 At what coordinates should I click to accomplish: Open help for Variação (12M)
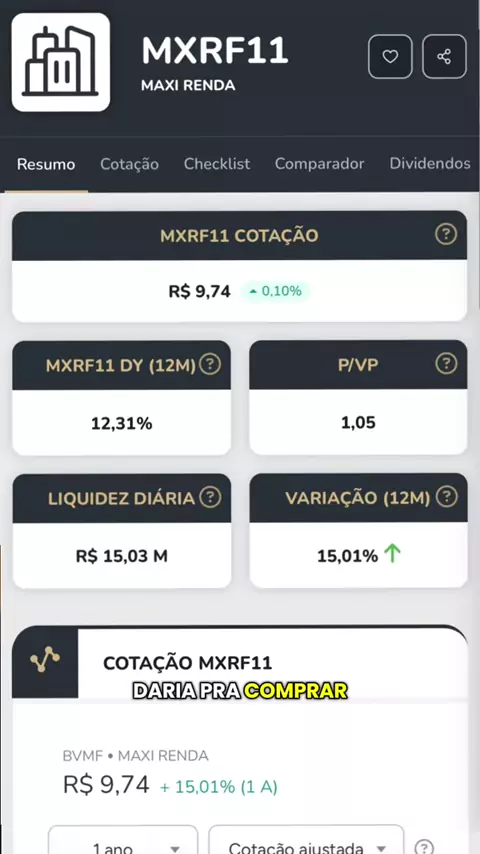coord(447,497)
